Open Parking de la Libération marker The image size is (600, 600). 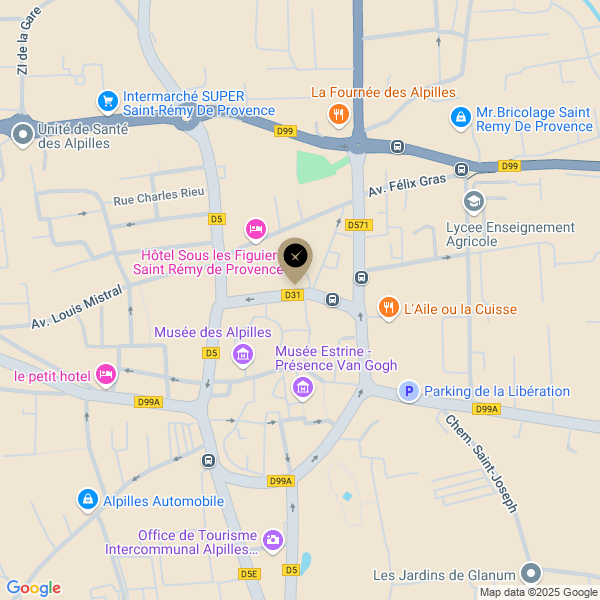pos(408,392)
